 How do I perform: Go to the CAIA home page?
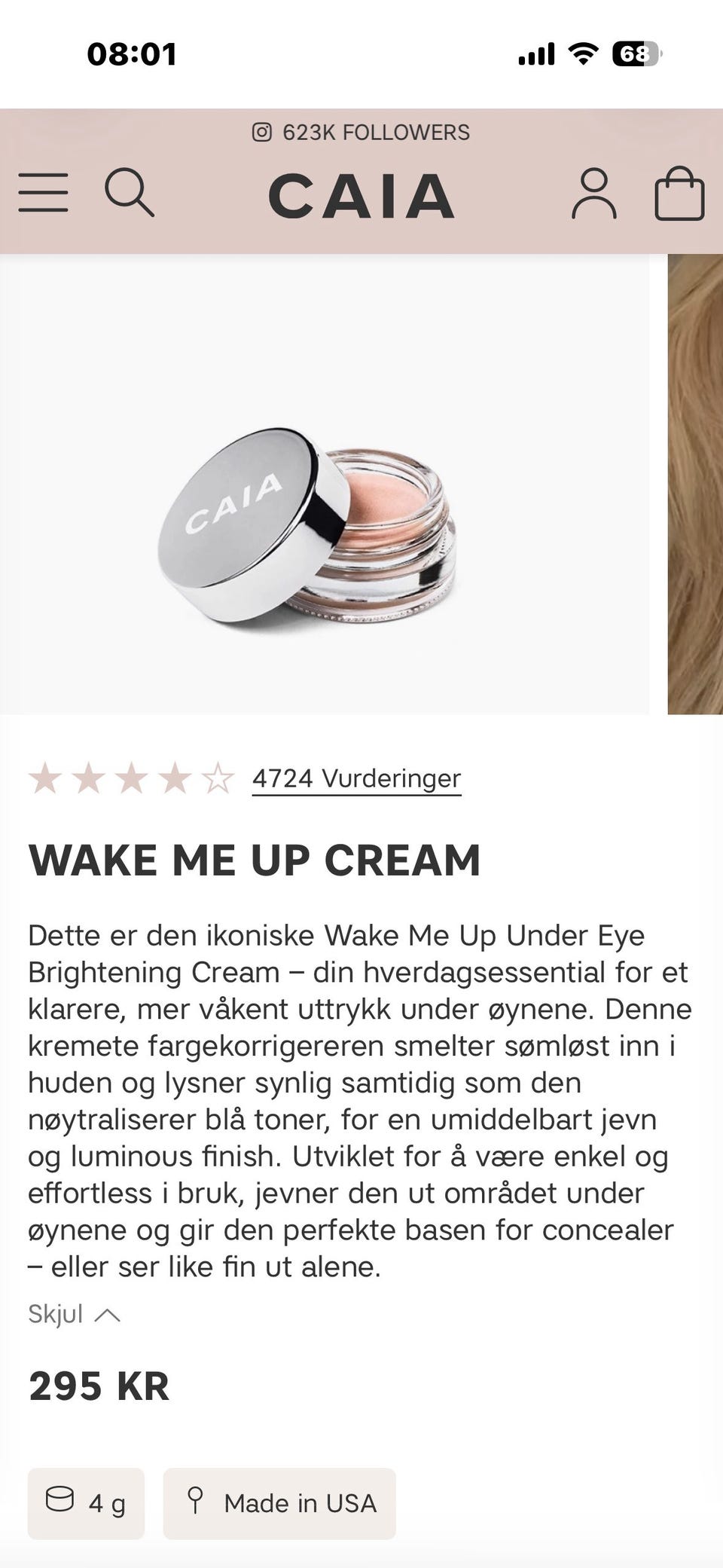[361, 196]
